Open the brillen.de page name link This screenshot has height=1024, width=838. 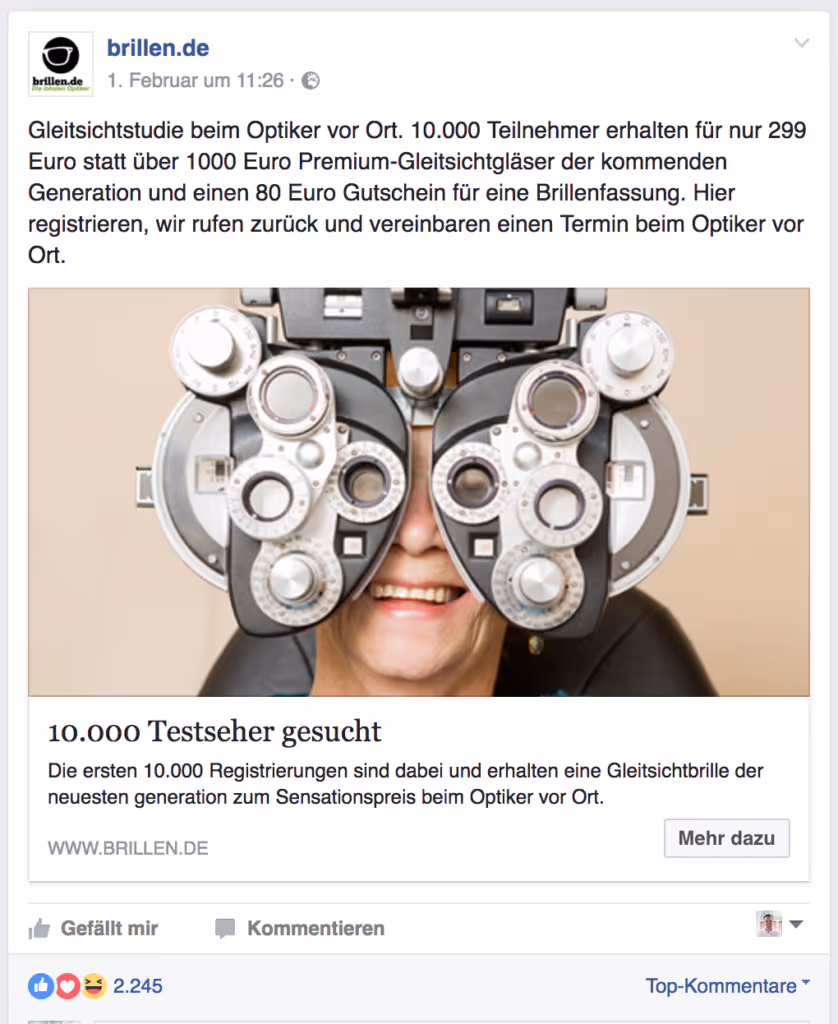[x=158, y=48]
